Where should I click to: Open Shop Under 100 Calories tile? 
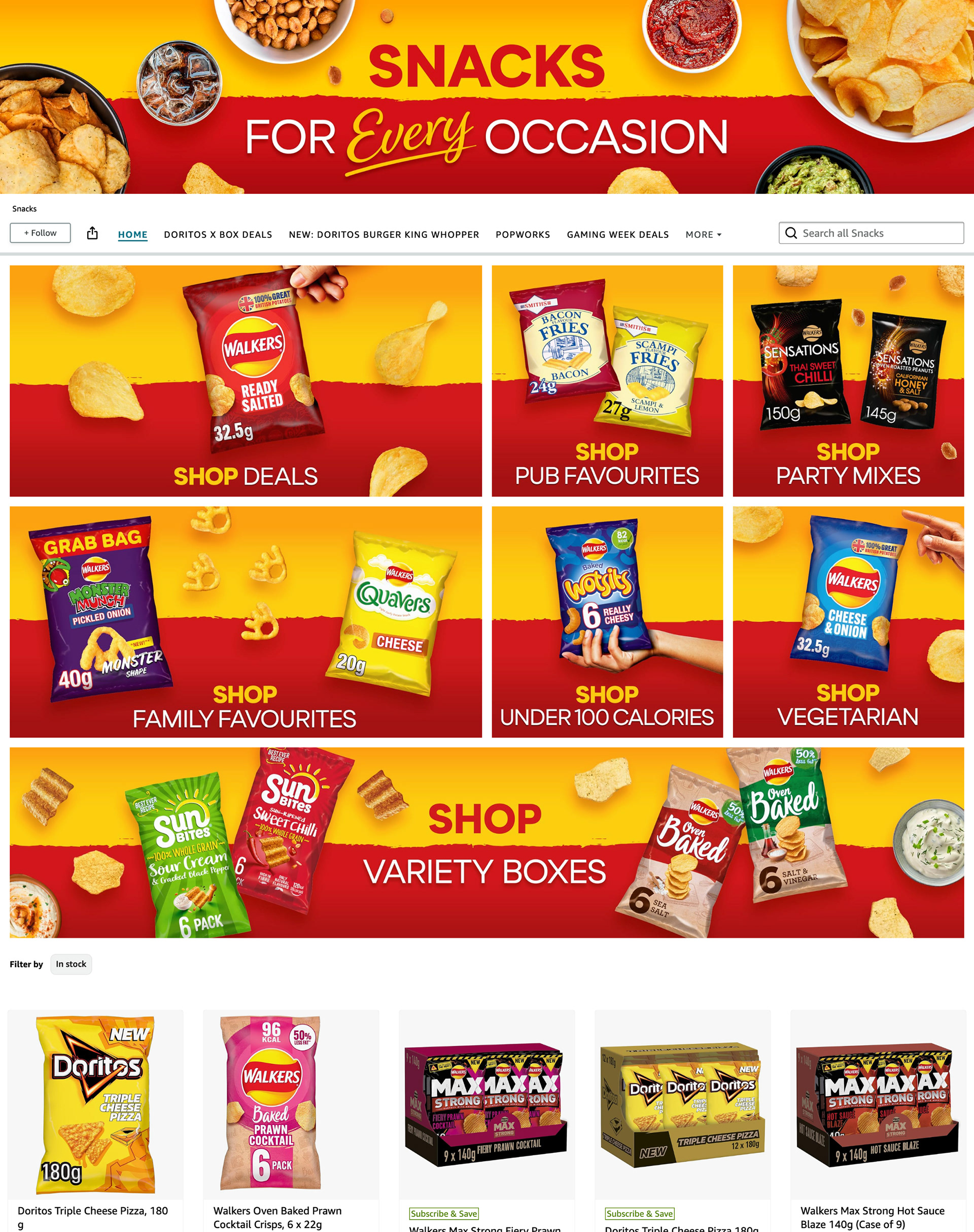point(607,622)
